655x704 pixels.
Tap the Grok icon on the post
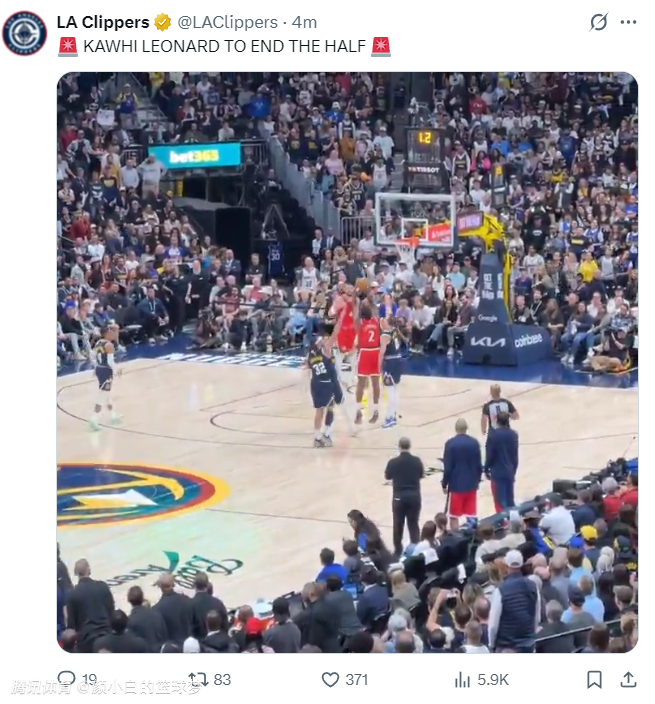(x=598, y=22)
